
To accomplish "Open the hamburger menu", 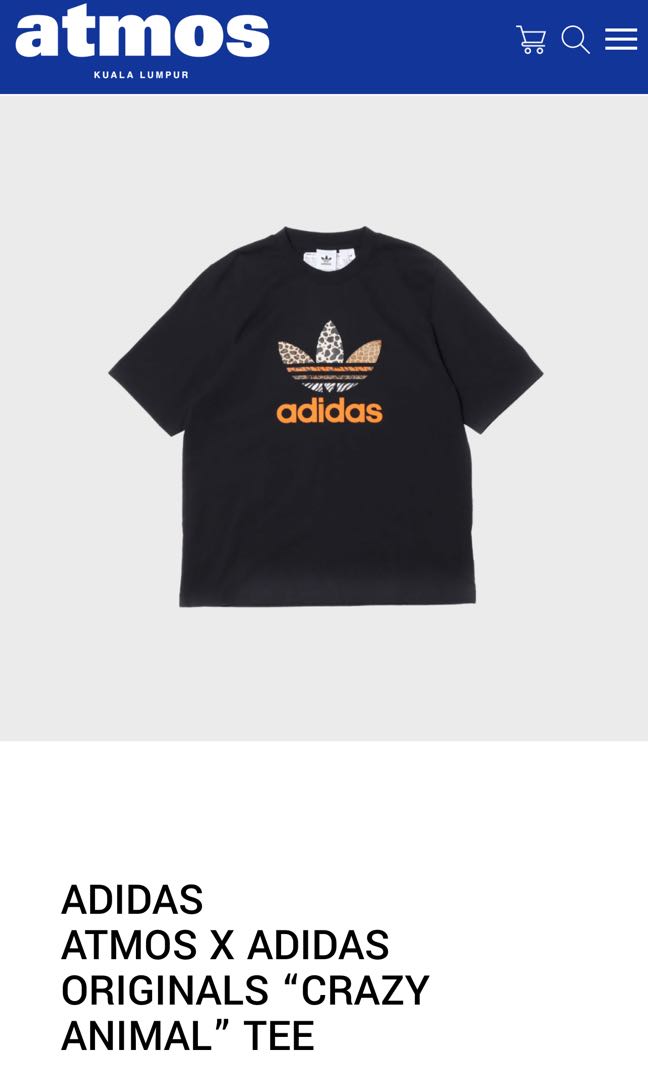I will point(621,39).
